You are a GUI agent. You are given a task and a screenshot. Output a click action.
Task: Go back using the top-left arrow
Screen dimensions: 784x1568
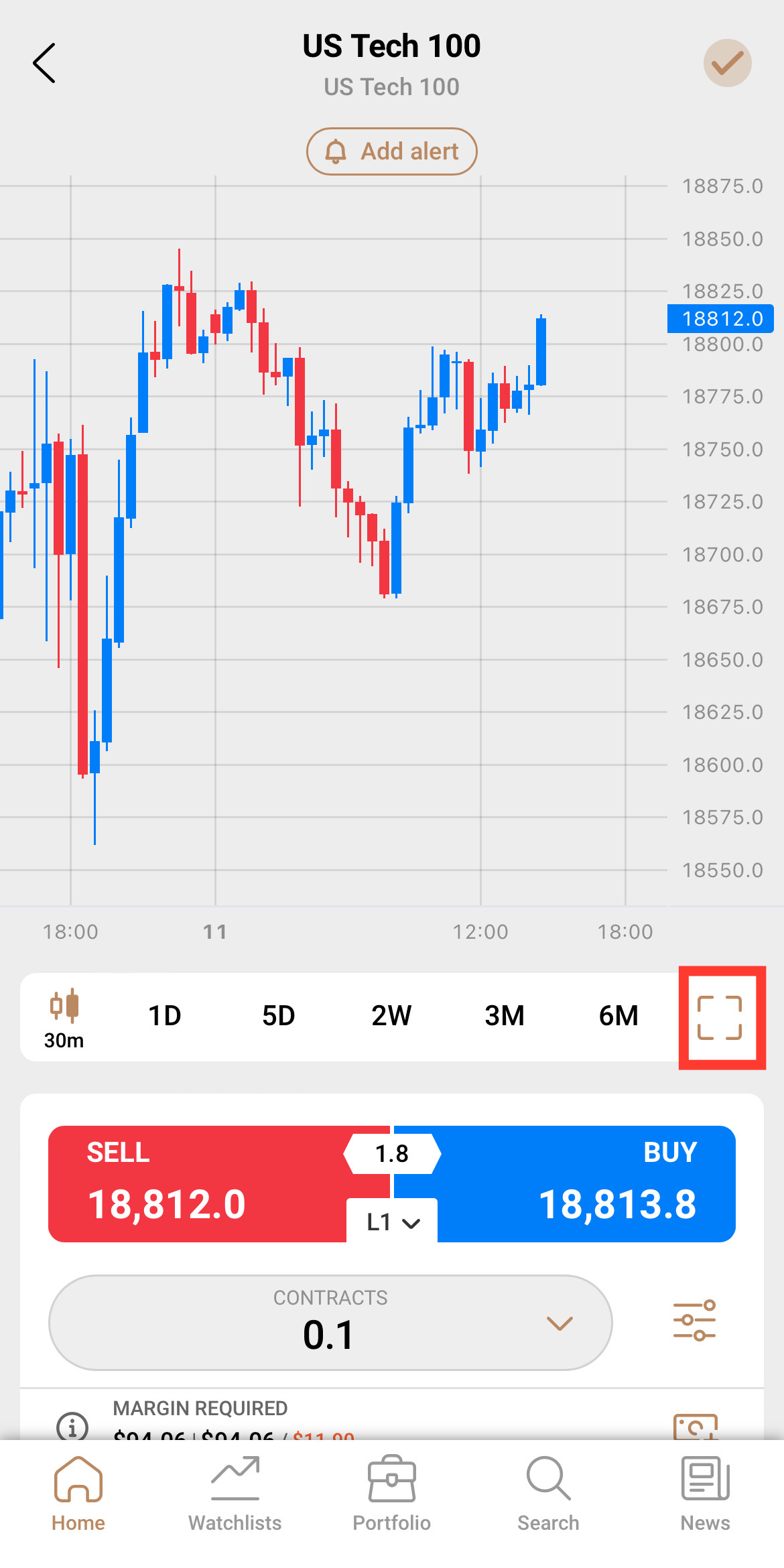pyautogui.click(x=44, y=64)
